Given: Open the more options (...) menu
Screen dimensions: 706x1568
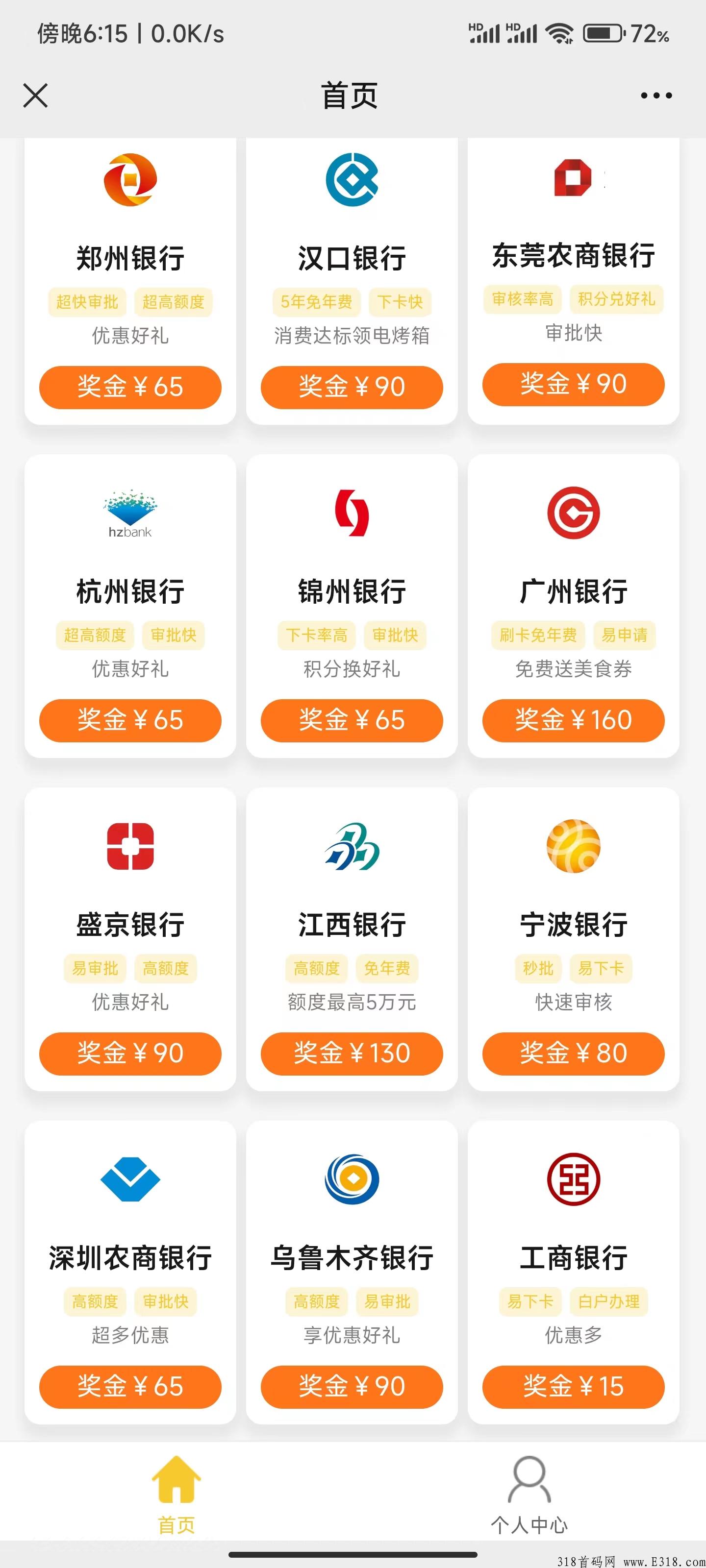Looking at the screenshot, I should [x=656, y=95].
